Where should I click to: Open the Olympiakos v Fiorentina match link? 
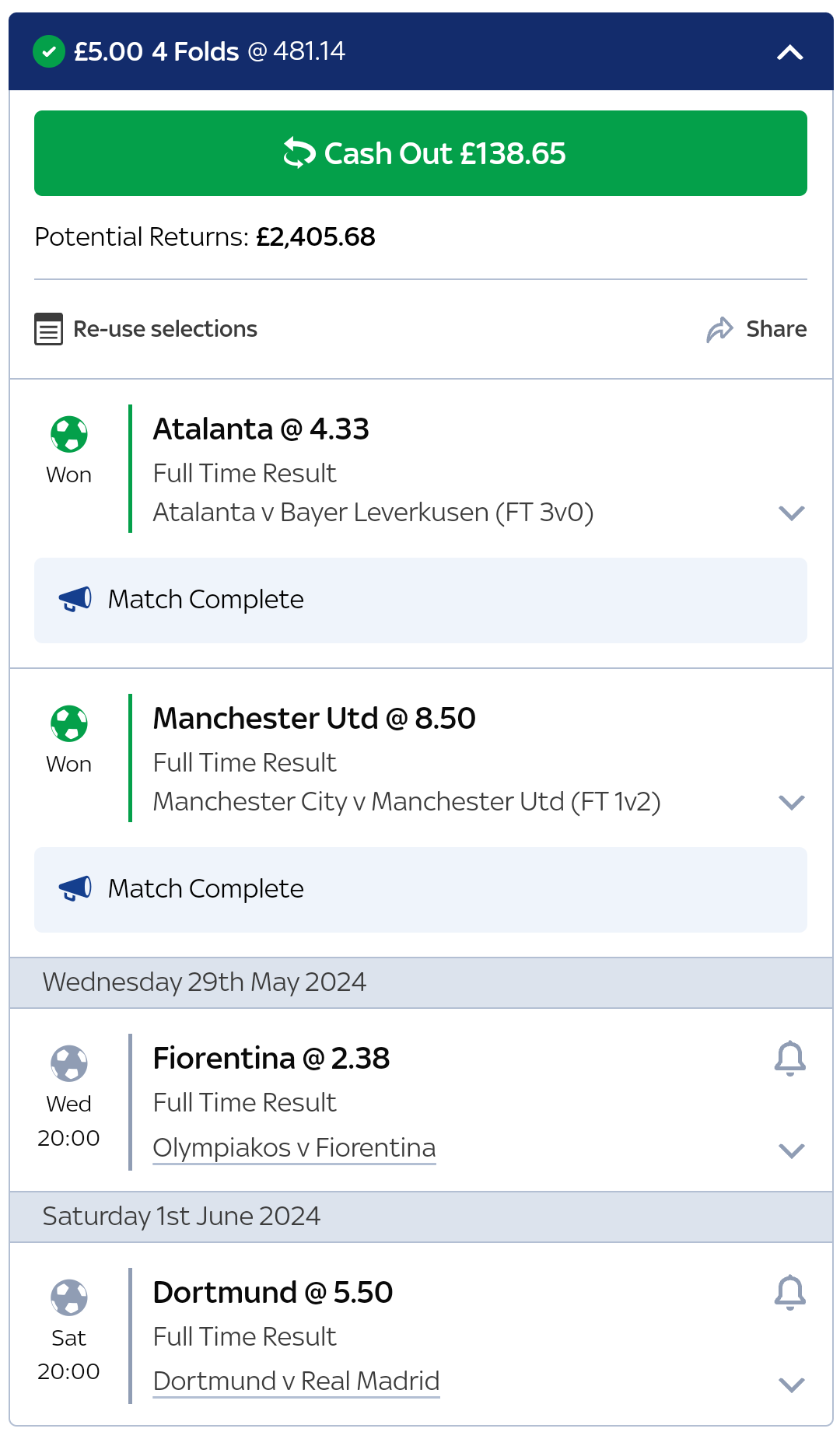294,1148
